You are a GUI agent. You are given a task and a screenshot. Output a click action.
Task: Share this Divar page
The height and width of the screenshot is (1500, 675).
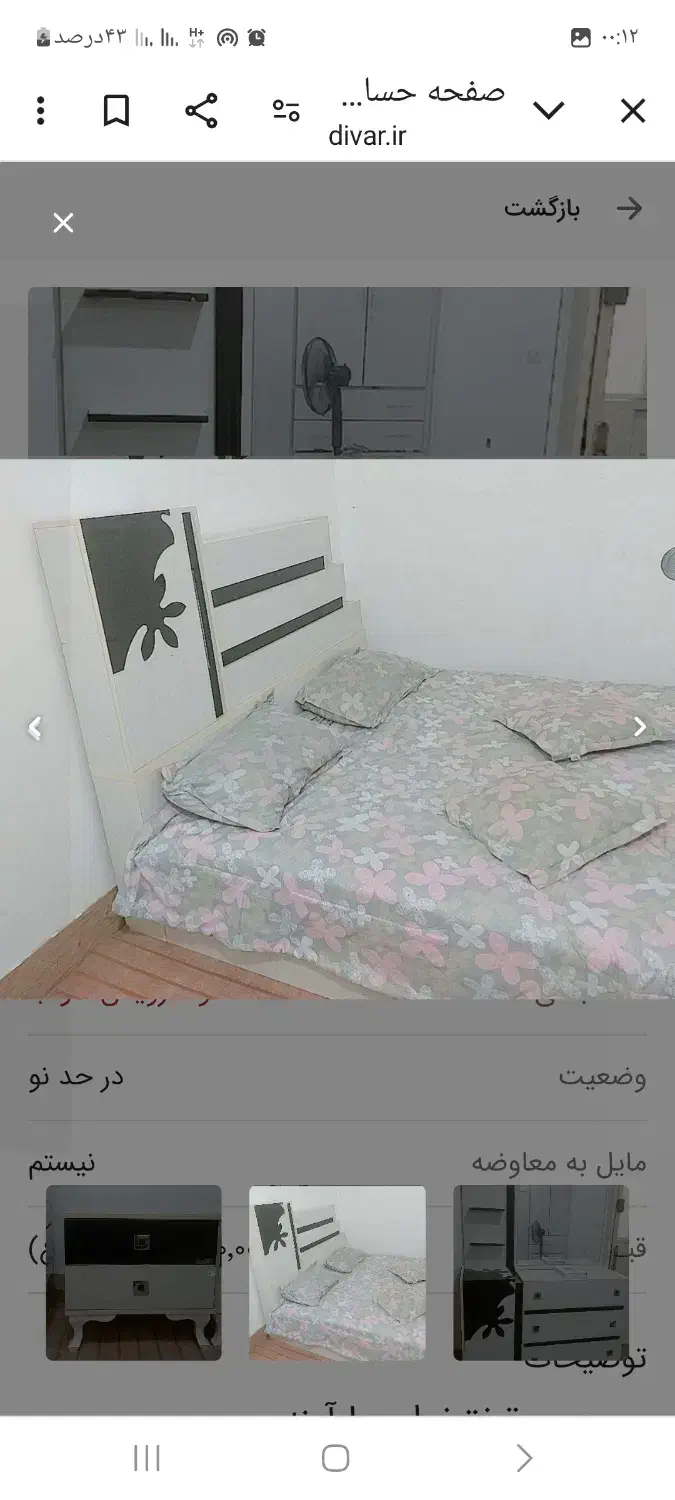[201, 111]
